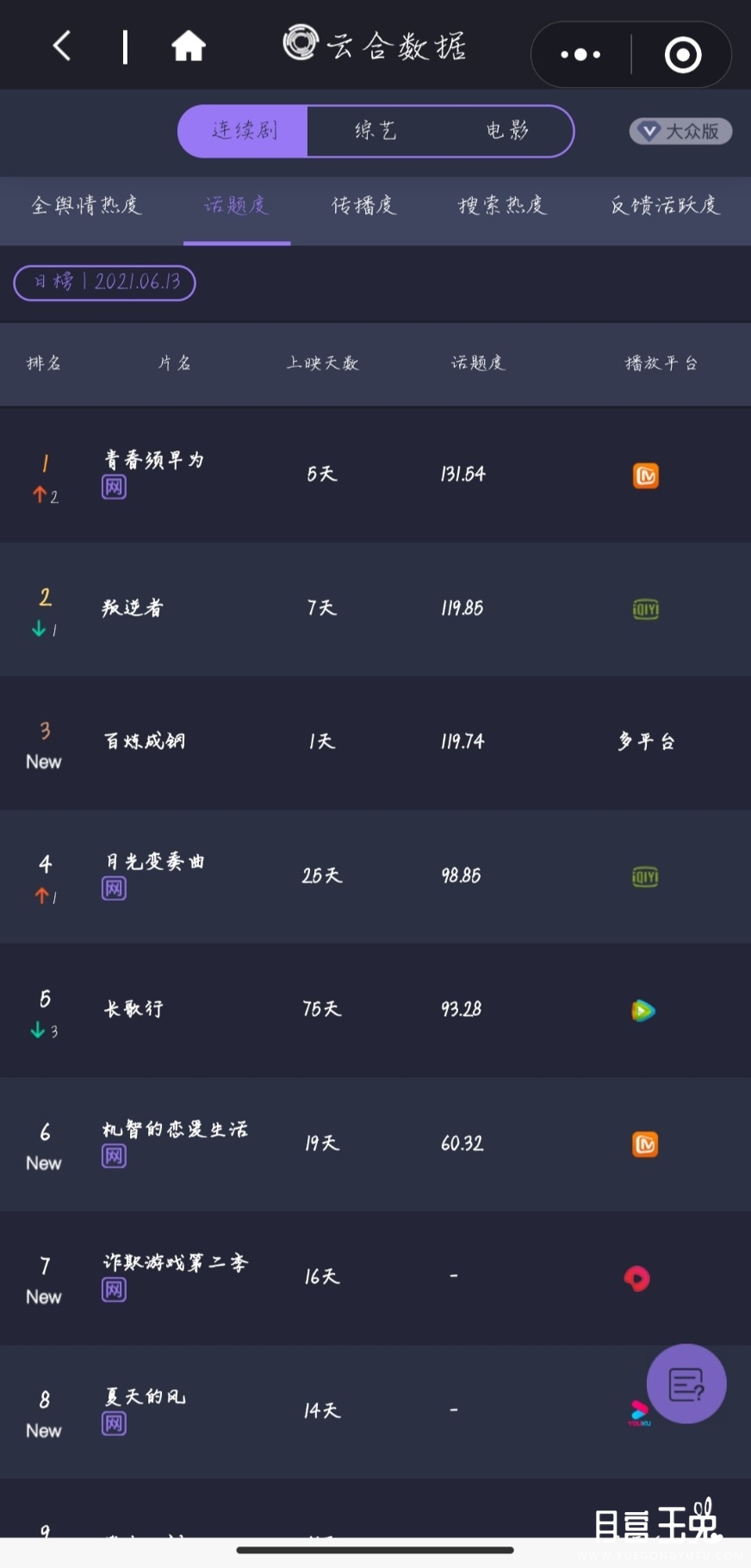Open the 百炼成钢 ranking row
Image resolution: width=751 pixels, height=1568 pixels.
tap(375, 742)
